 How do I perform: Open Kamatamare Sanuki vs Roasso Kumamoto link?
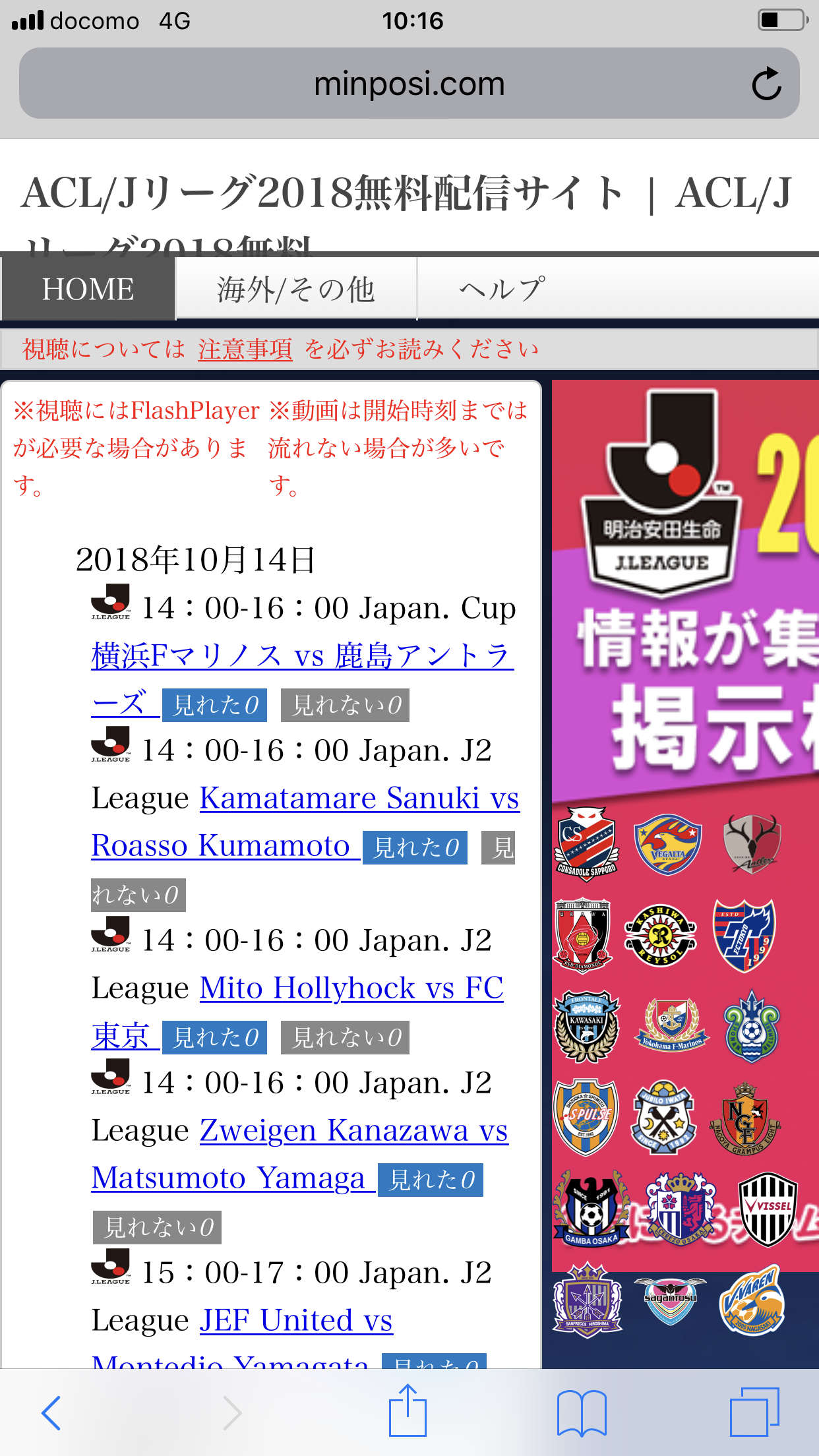(x=359, y=799)
